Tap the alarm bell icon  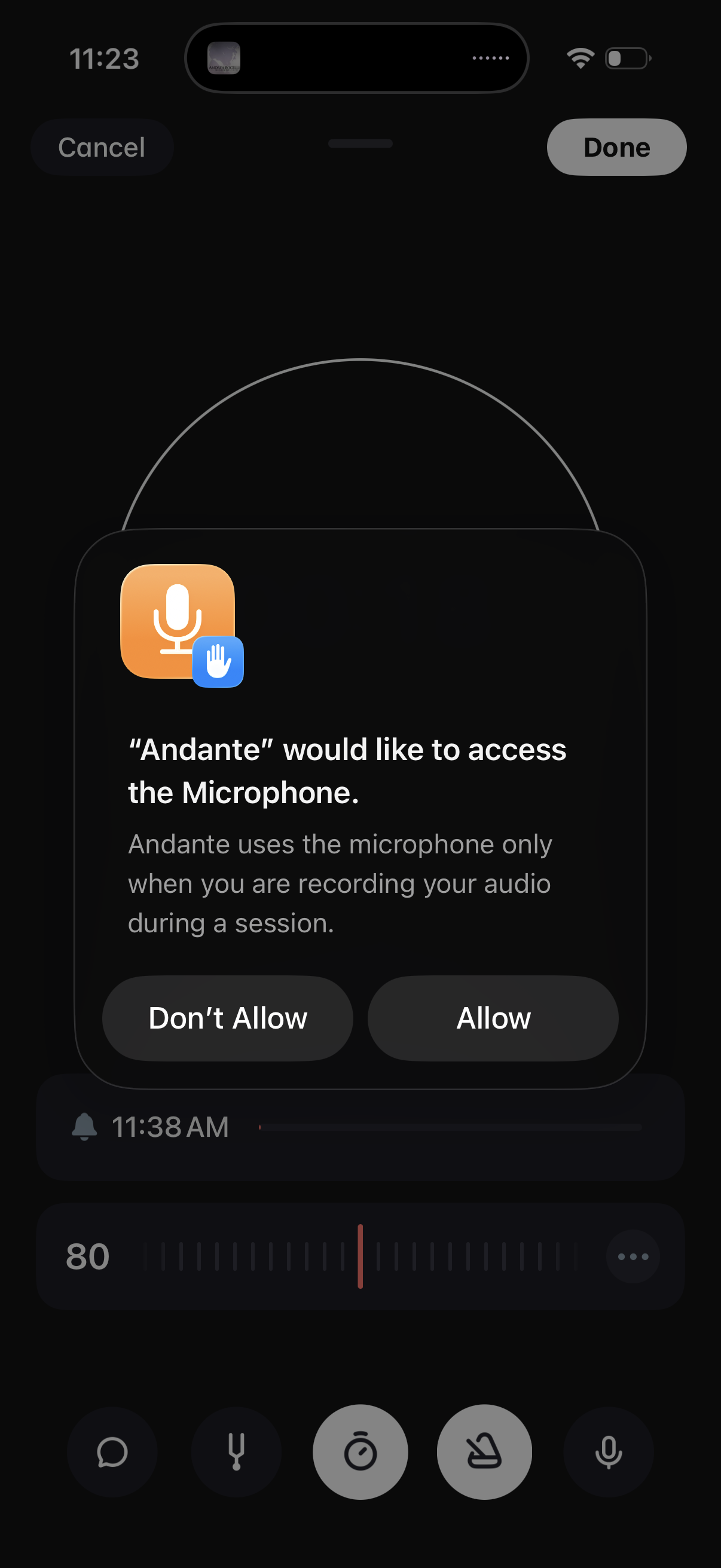tap(84, 1127)
